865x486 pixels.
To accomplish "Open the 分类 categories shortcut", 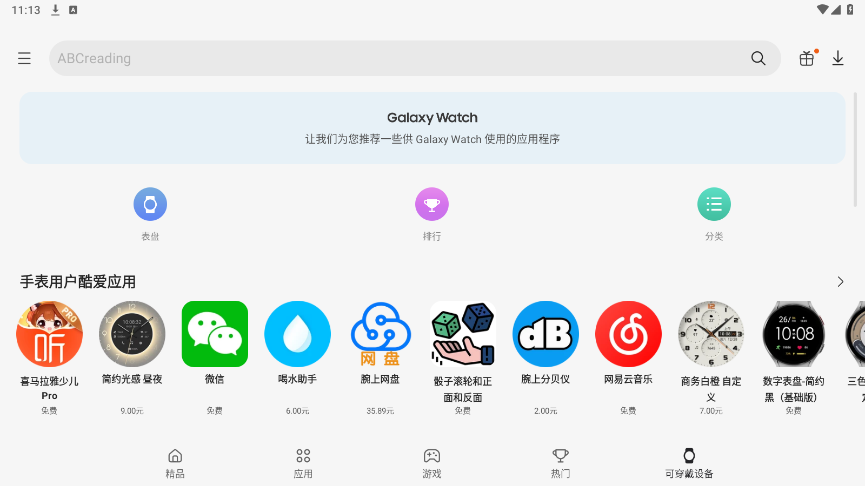I will click(x=714, y=205).
